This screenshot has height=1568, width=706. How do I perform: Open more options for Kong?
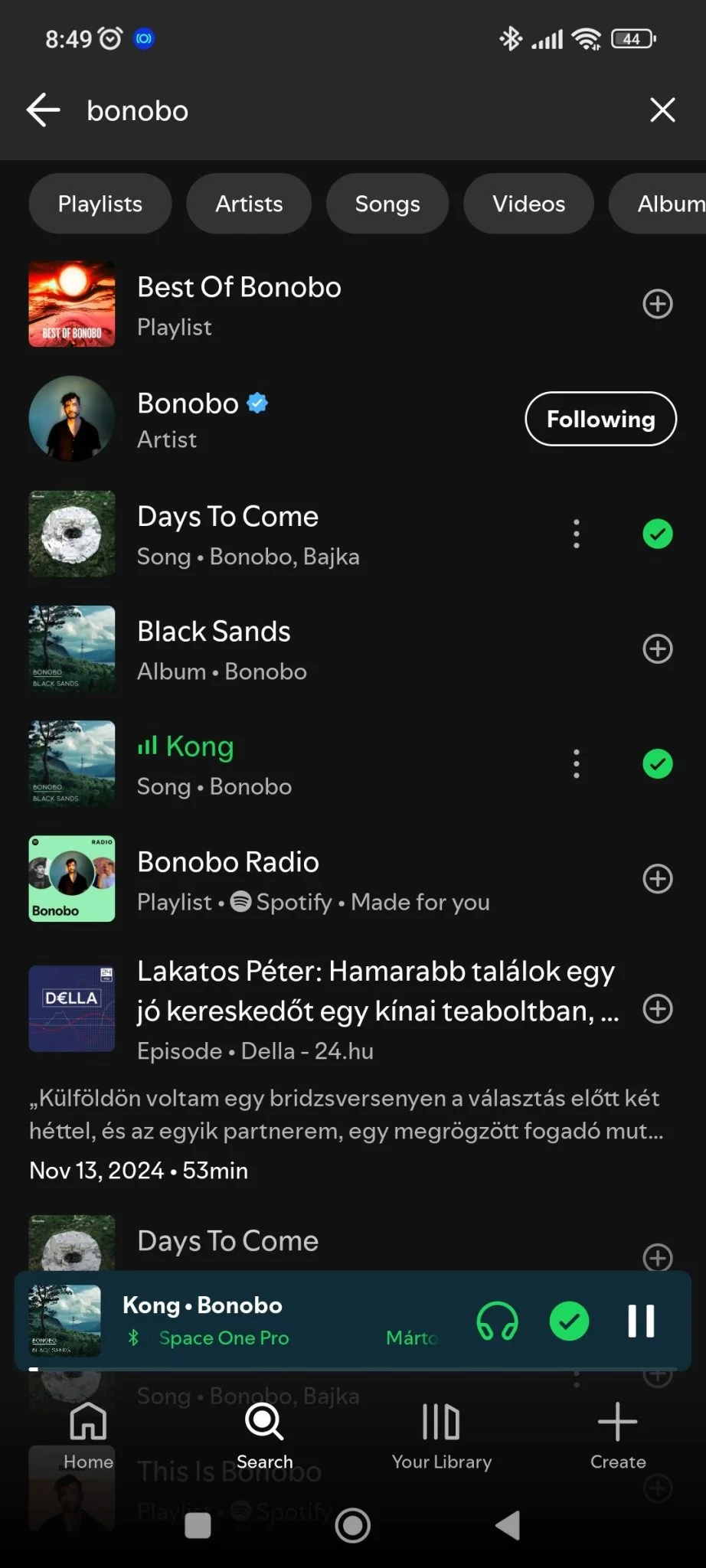577,764
